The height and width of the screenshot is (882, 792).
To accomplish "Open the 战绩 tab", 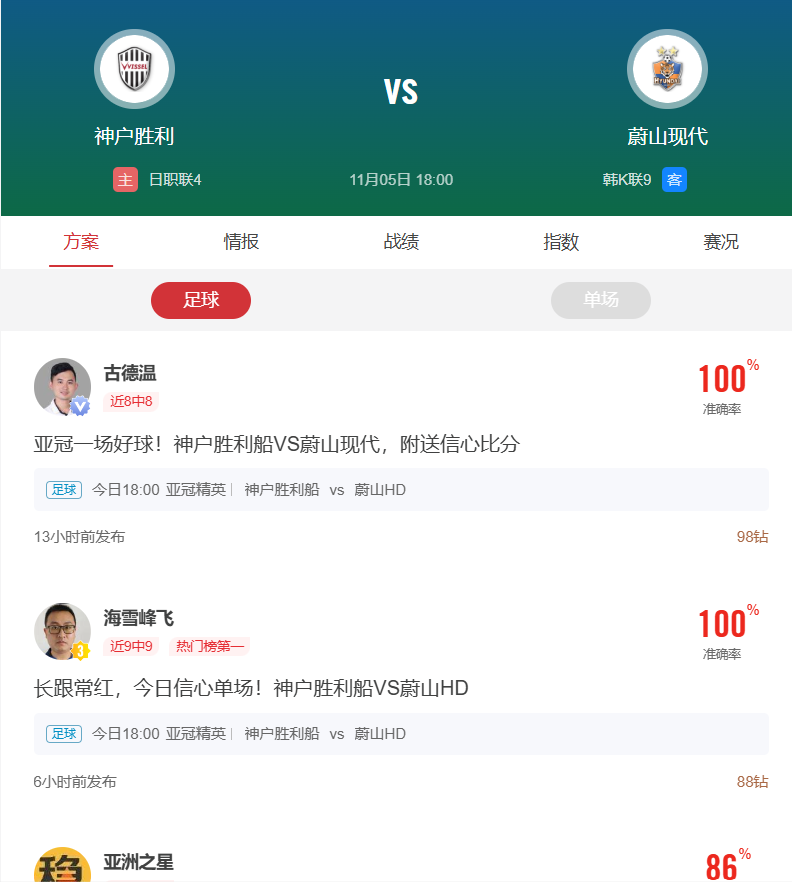I will (401, 242).
